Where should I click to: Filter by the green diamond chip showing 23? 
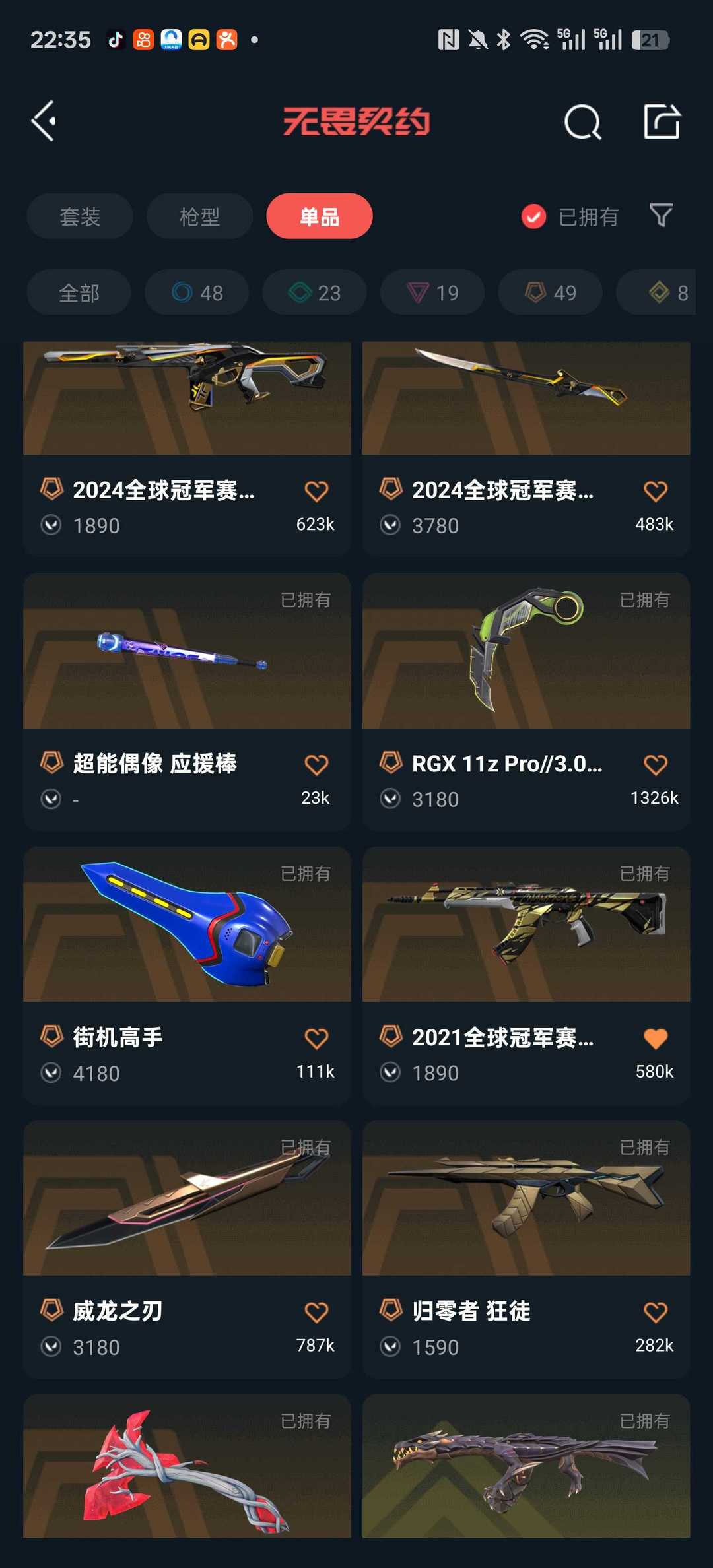tap(314, 292)
